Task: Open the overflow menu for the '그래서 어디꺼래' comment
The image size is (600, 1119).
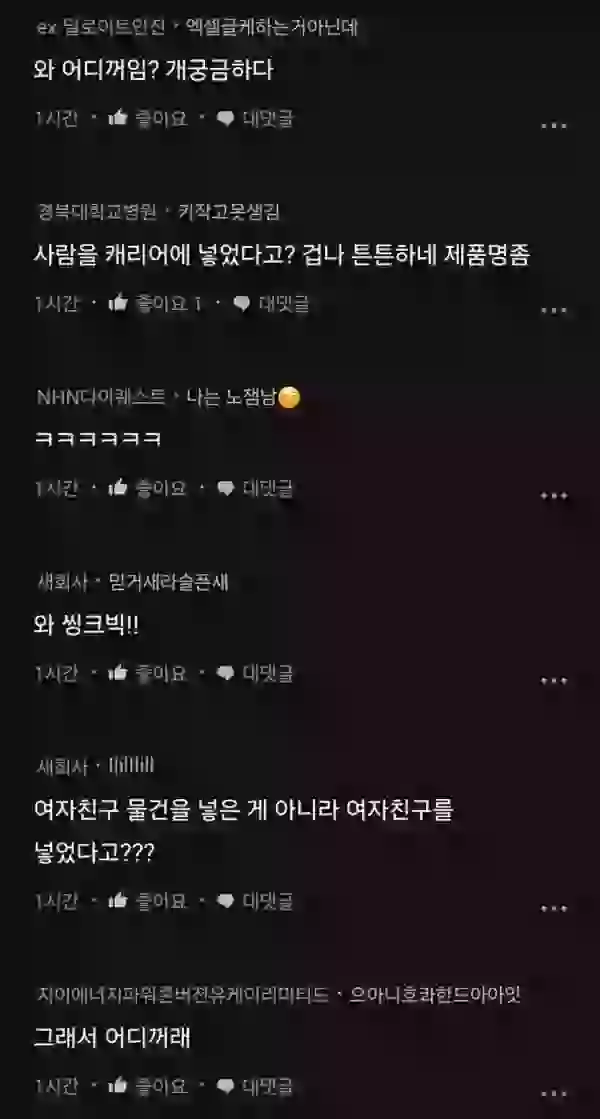Action: (x=553, y=1092)
